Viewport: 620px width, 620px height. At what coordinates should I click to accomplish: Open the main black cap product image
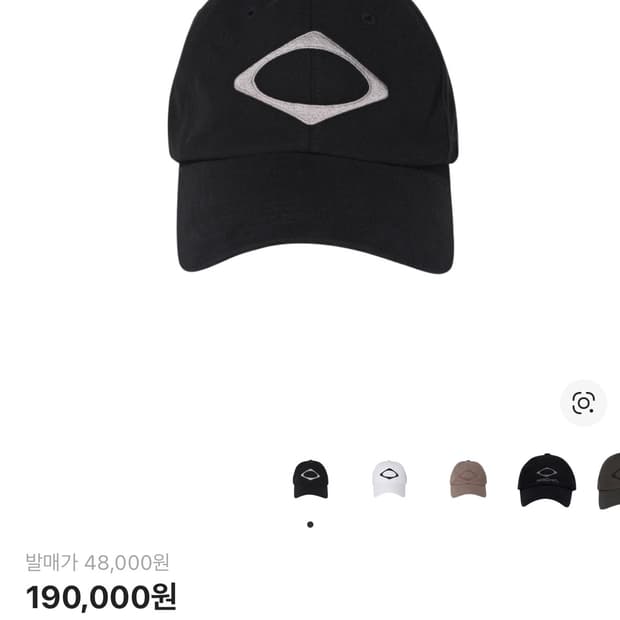(313, 140)
